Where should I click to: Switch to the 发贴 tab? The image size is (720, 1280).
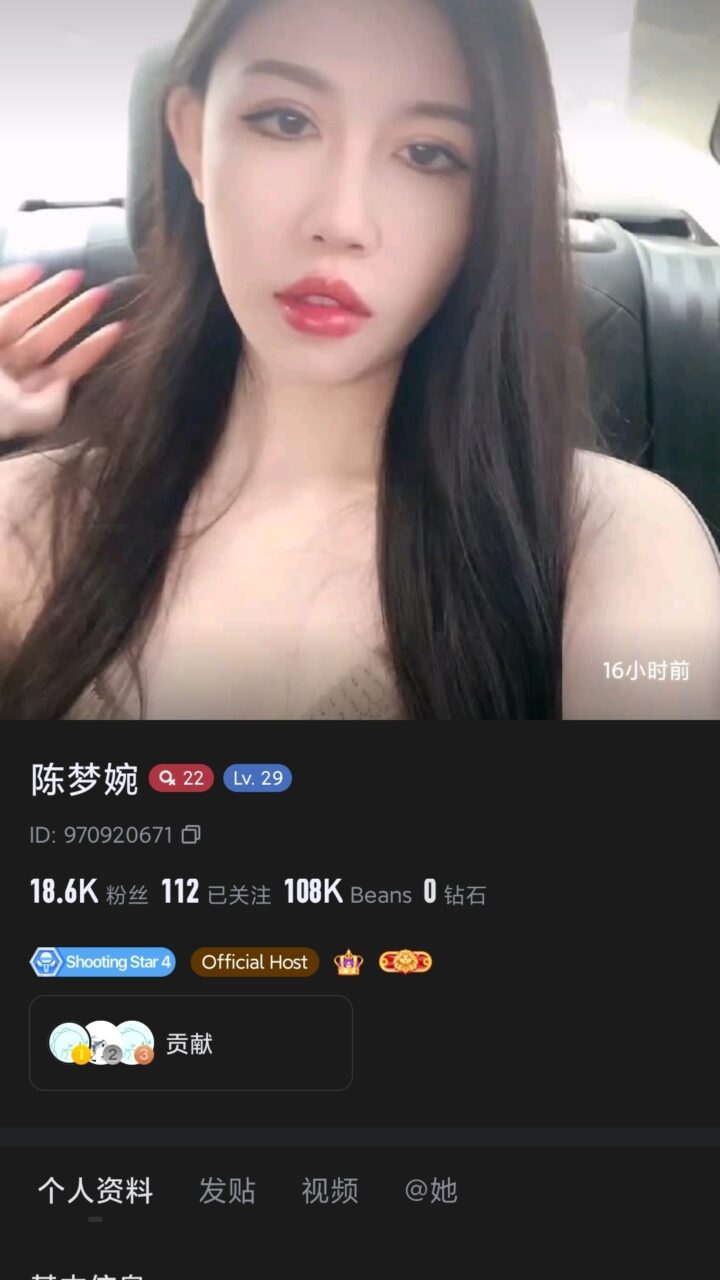(227, 1190)
